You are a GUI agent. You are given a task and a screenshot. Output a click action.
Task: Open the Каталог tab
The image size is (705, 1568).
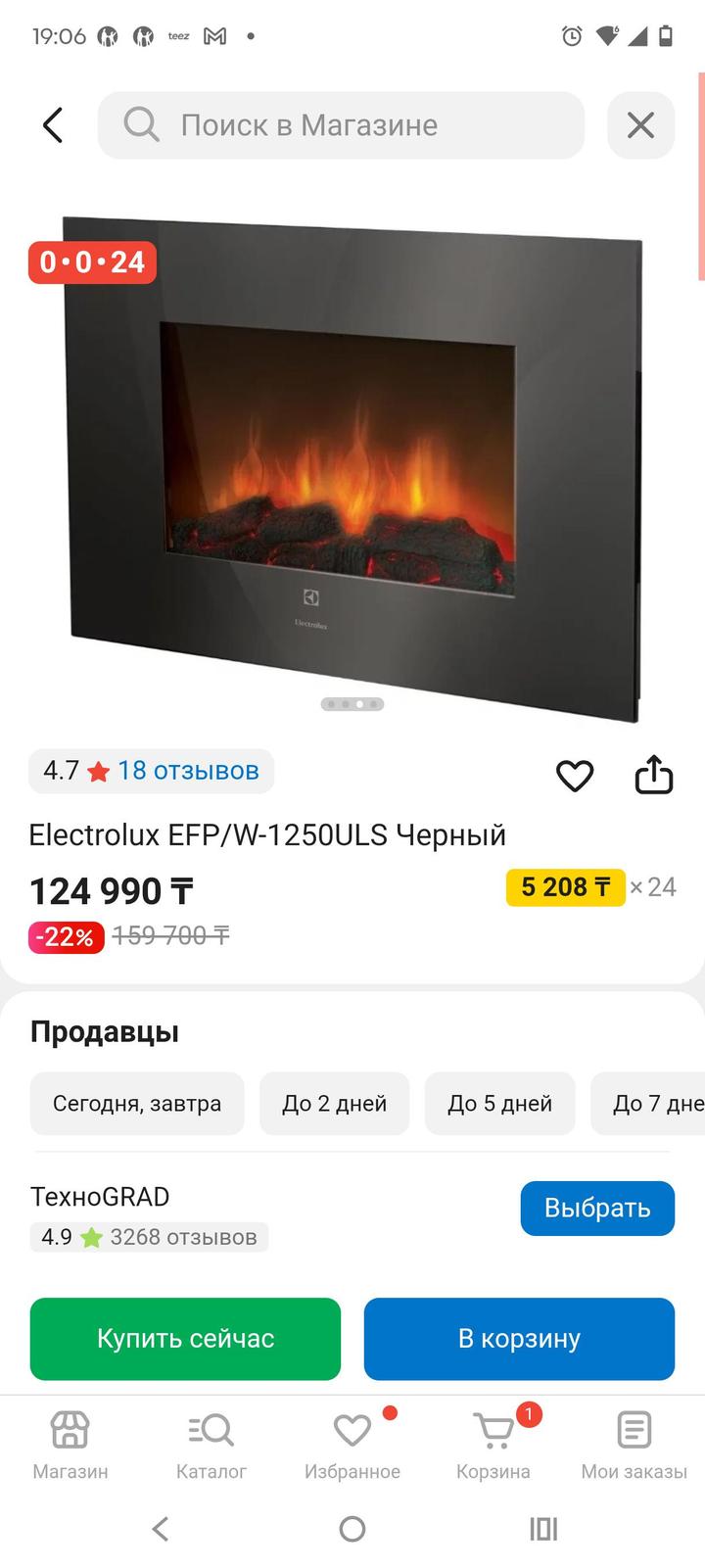[211, 1444]
